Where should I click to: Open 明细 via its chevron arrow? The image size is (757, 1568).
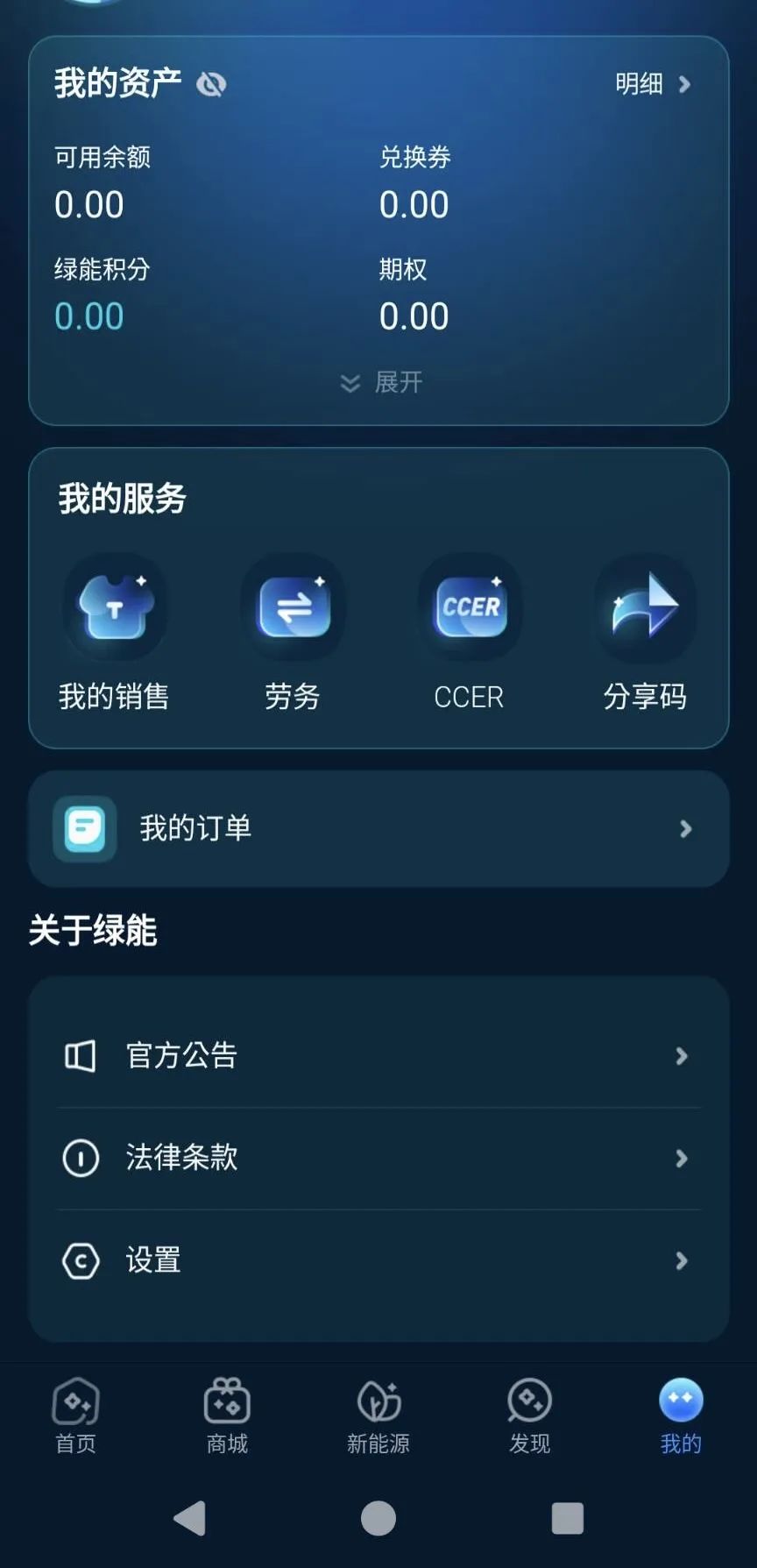[x=683, y=83]
